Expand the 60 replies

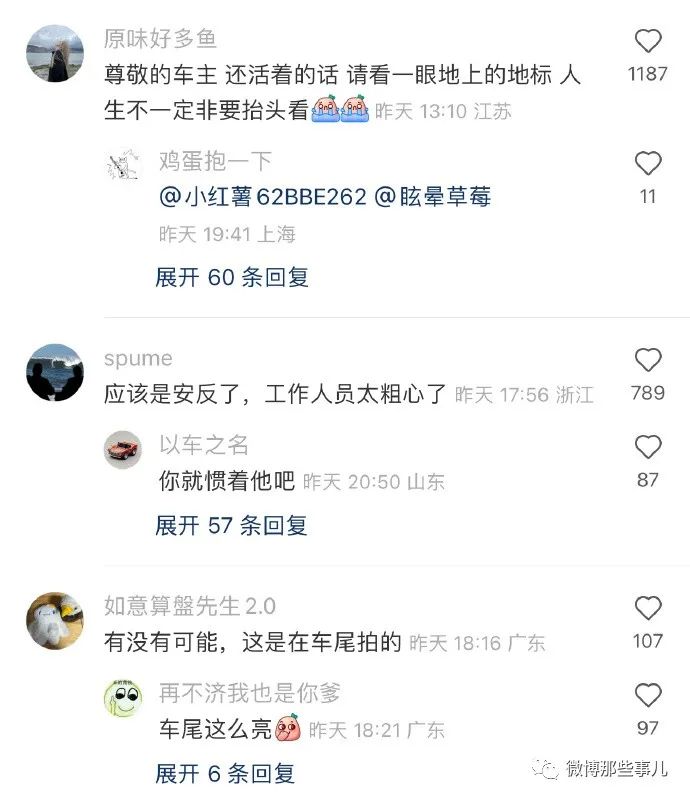pyautogui.click(x=232, y=277)
